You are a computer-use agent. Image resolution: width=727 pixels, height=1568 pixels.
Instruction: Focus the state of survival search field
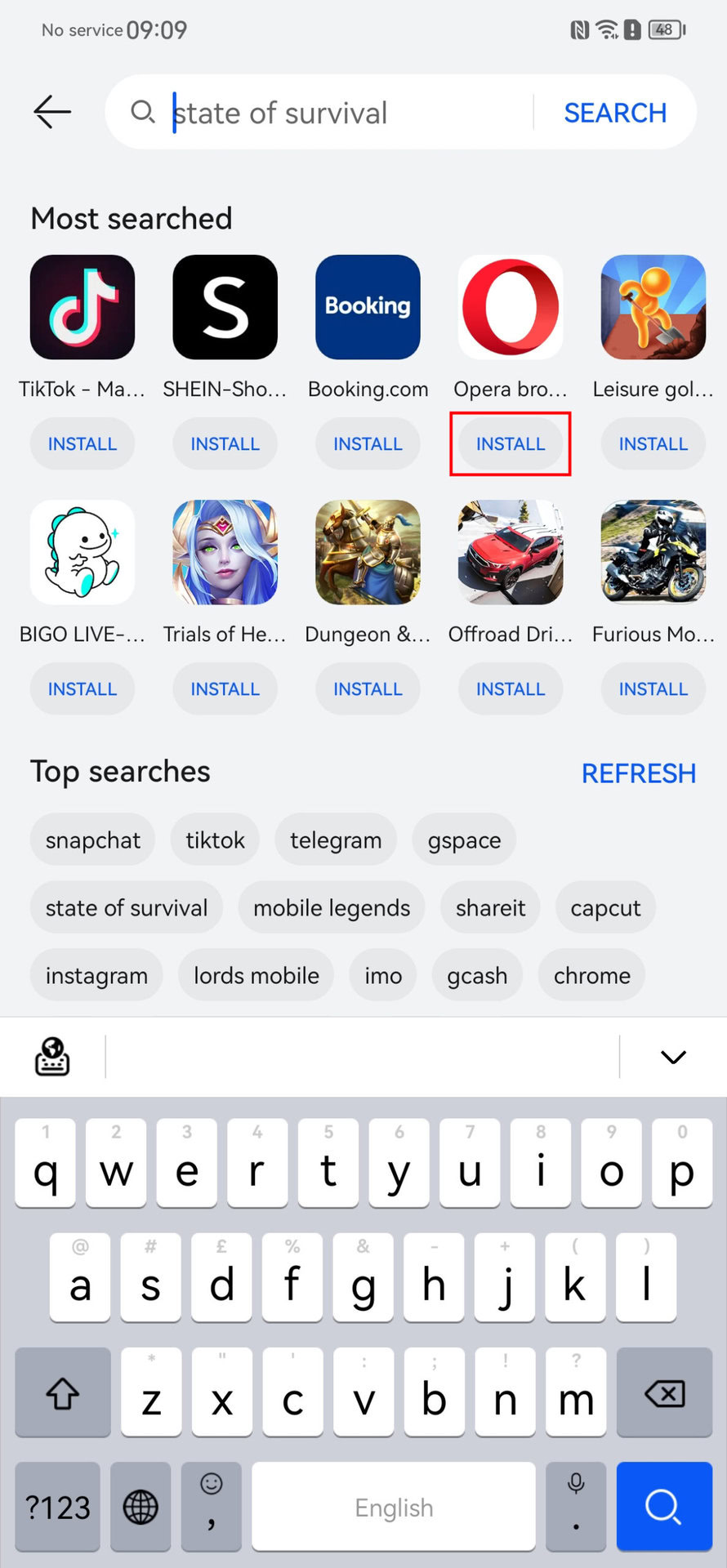(335, 113)
